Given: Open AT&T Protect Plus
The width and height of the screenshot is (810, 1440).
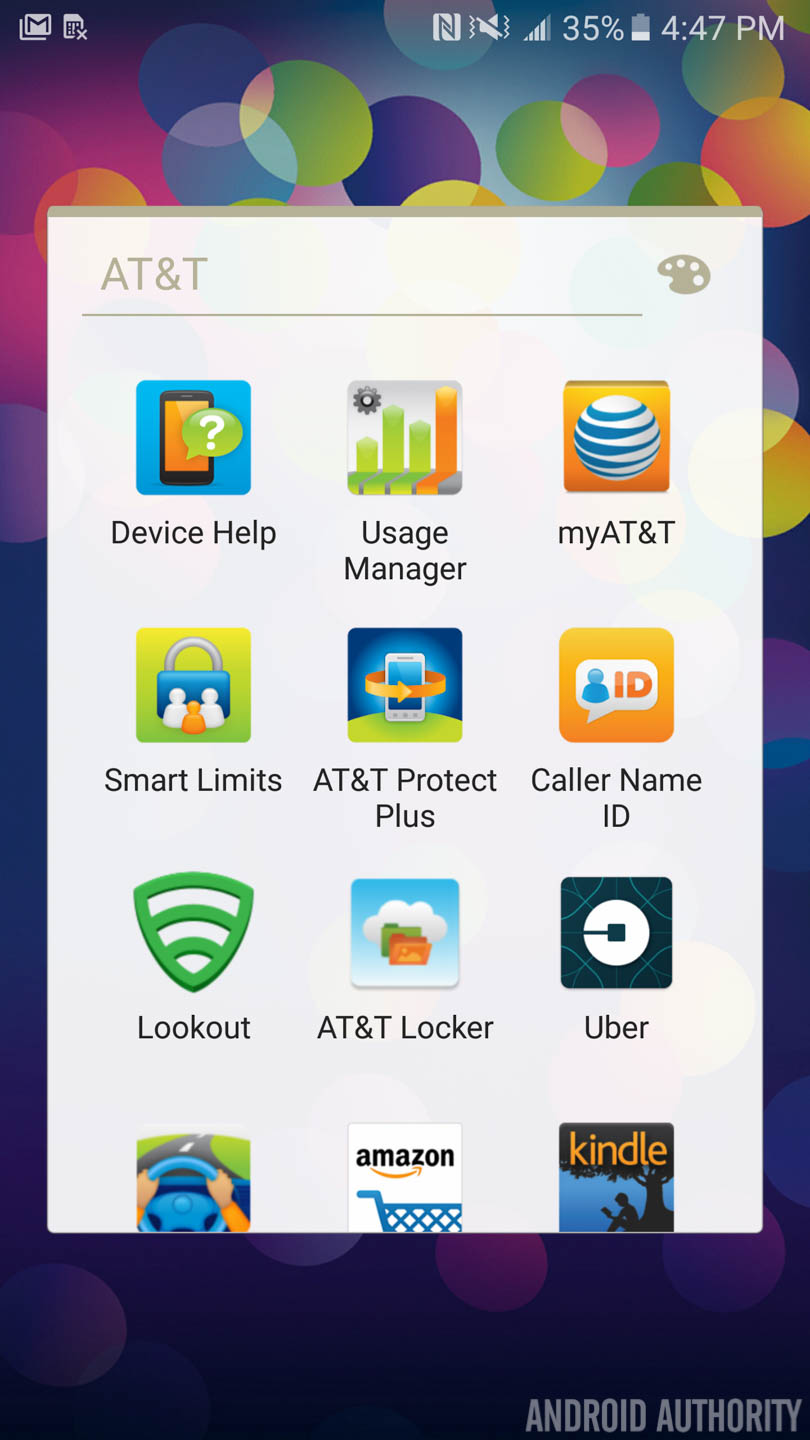Looking at the screenshot, I should [405, 685].
